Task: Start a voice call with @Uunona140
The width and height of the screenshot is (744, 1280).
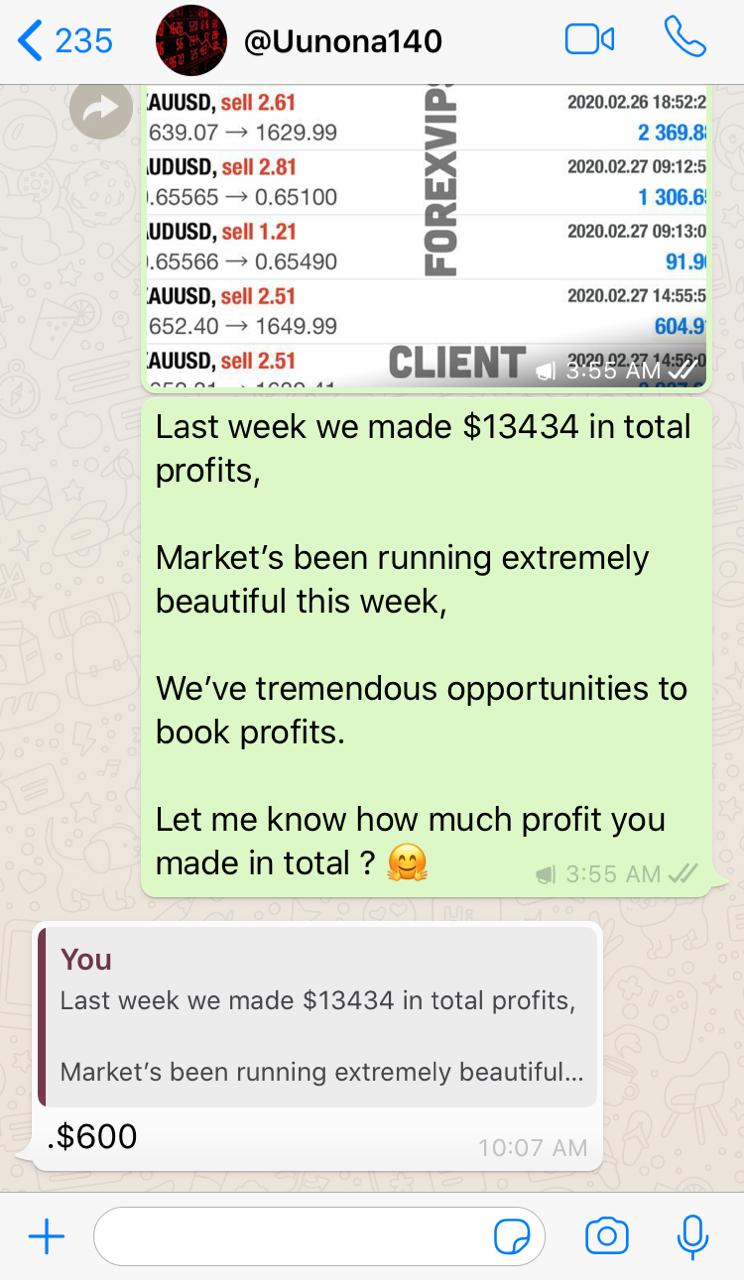Action: tap(685, 39)
